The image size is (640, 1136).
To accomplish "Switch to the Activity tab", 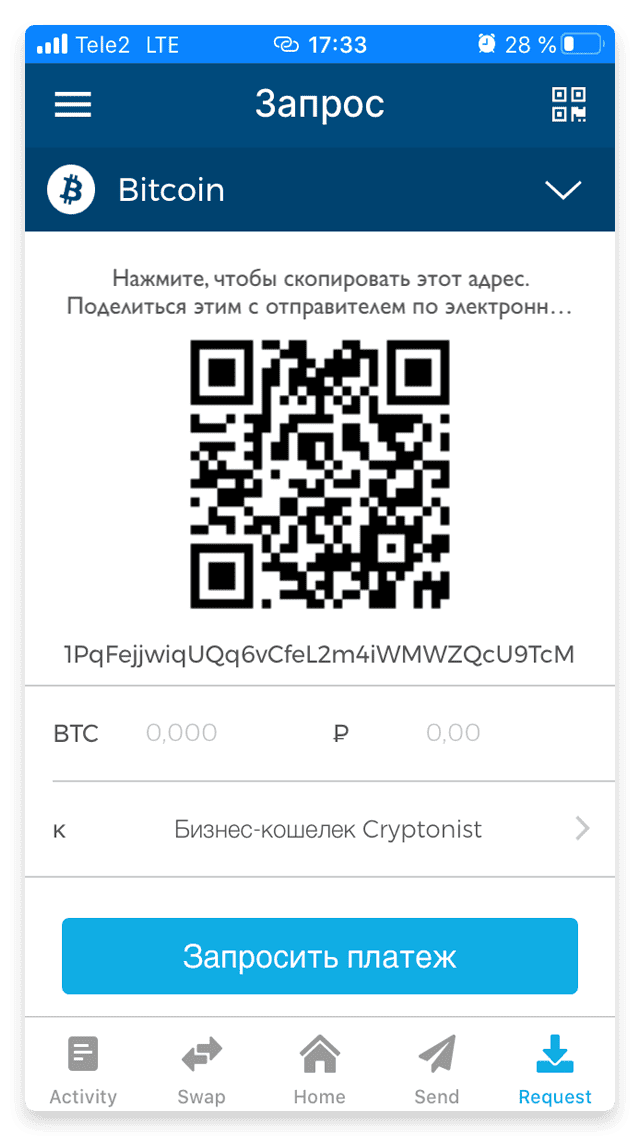I will [83, 1069].
